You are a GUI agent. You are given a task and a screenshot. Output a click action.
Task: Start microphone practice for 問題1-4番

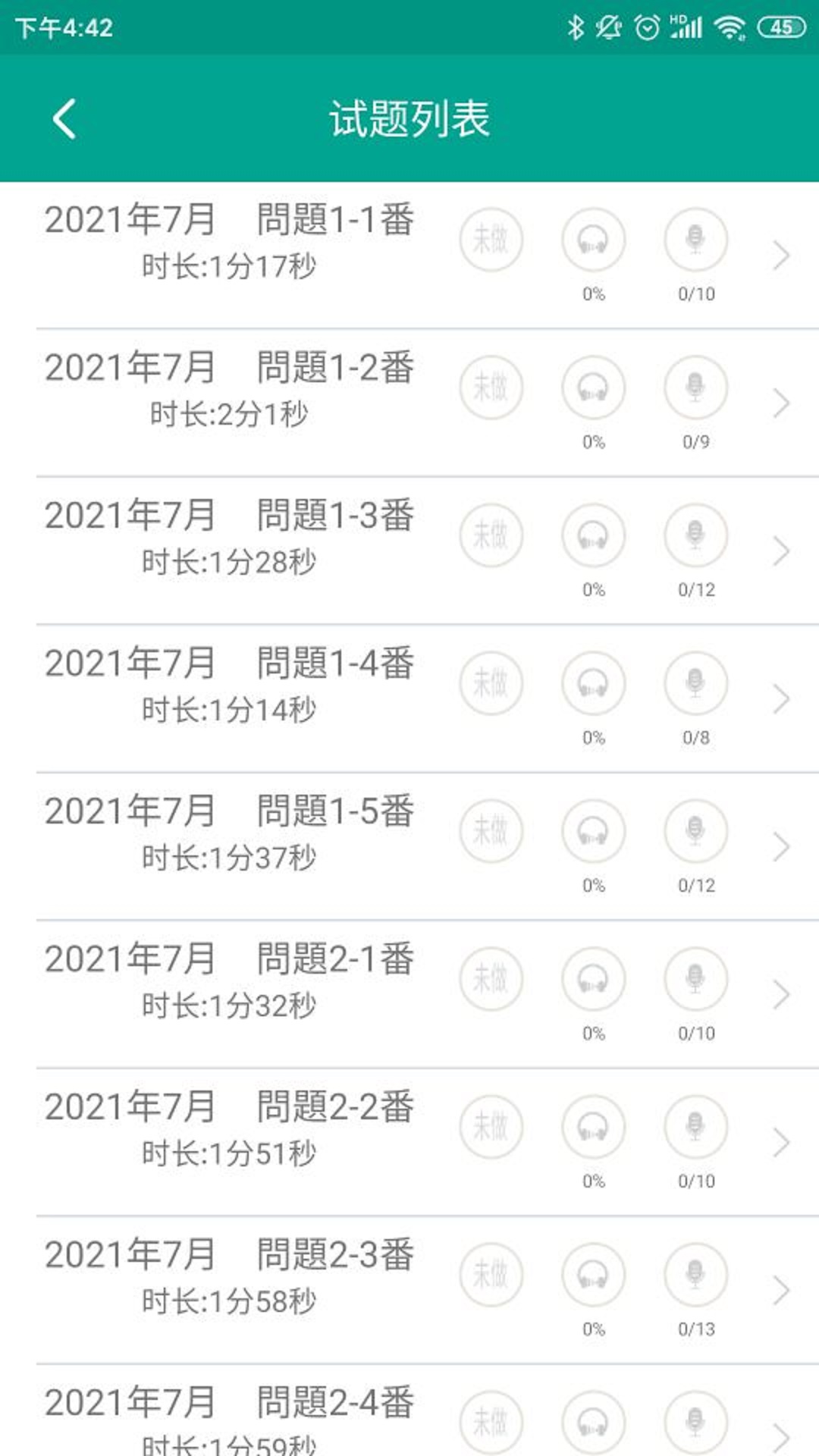coord(695,684)
